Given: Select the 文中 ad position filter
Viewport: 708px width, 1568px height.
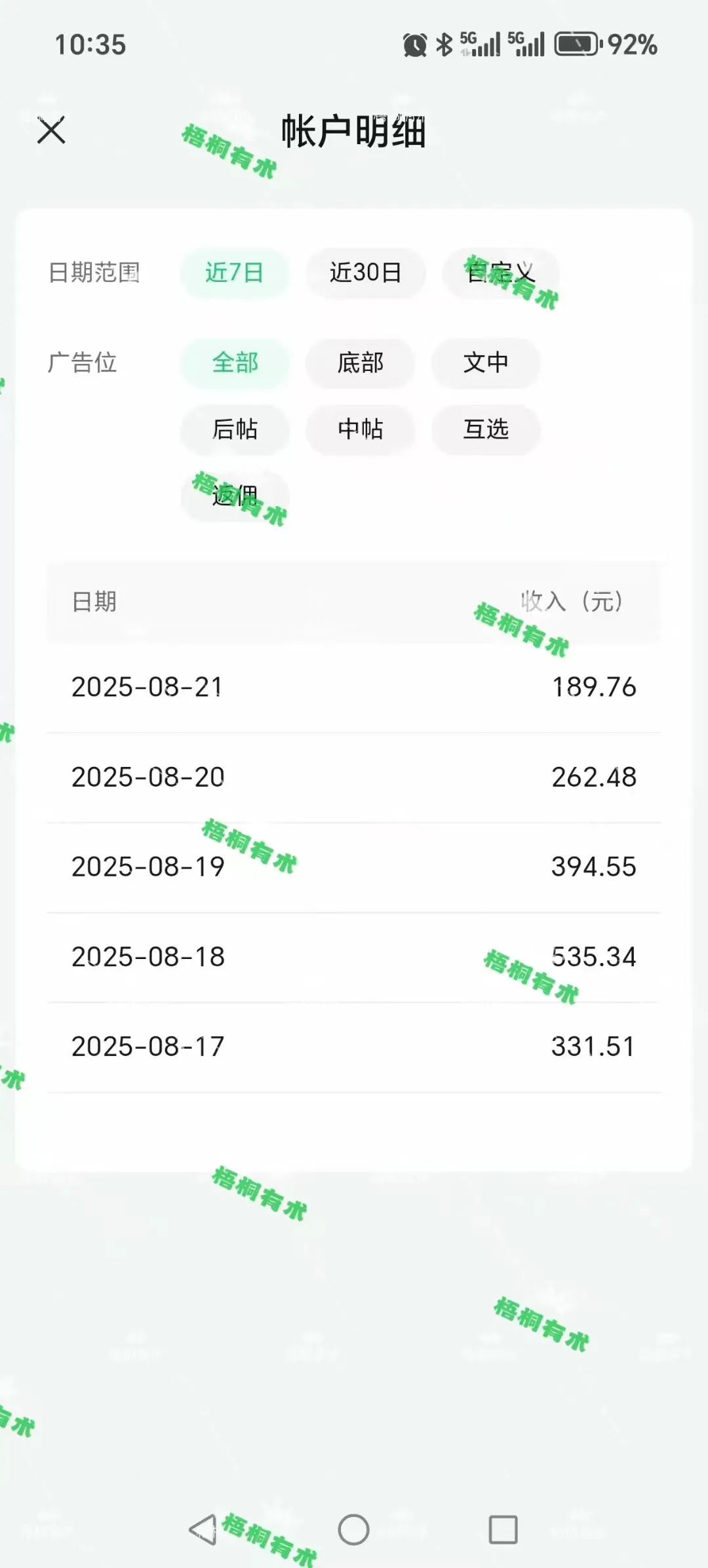Looking at the screenshot, I should coord(485,363).
